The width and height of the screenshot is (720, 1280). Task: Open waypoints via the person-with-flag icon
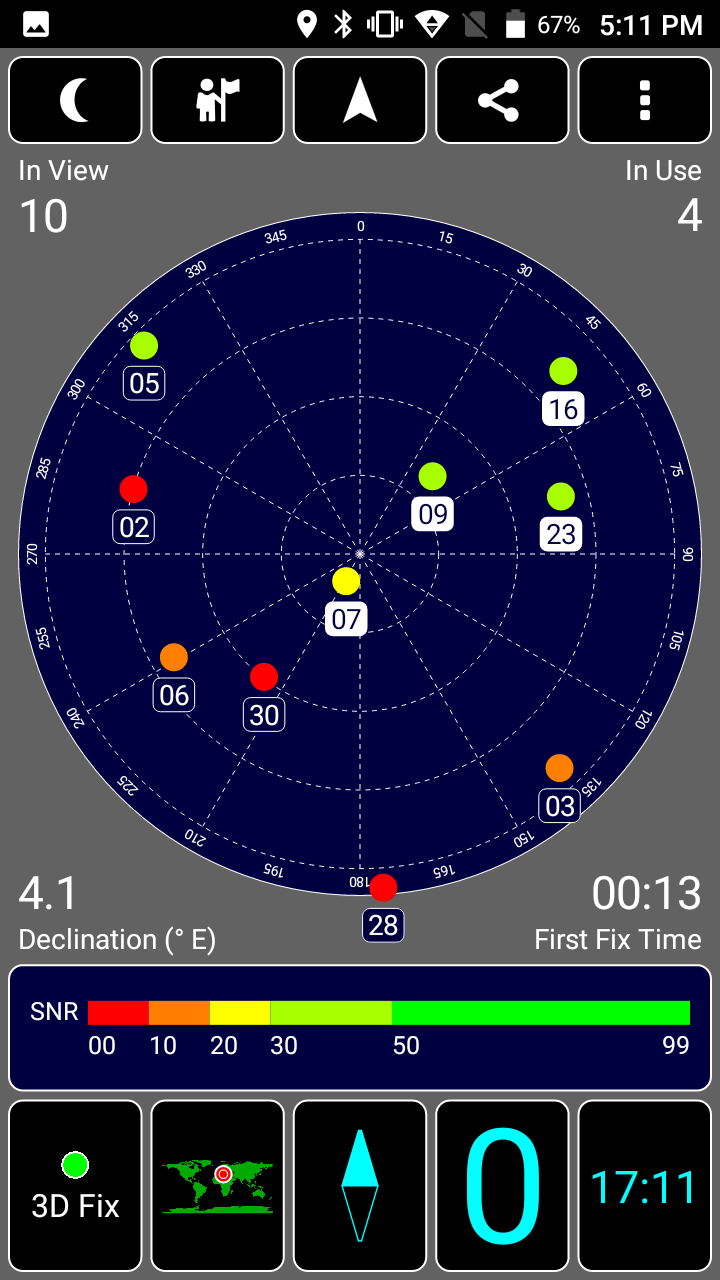click(217, 100)
